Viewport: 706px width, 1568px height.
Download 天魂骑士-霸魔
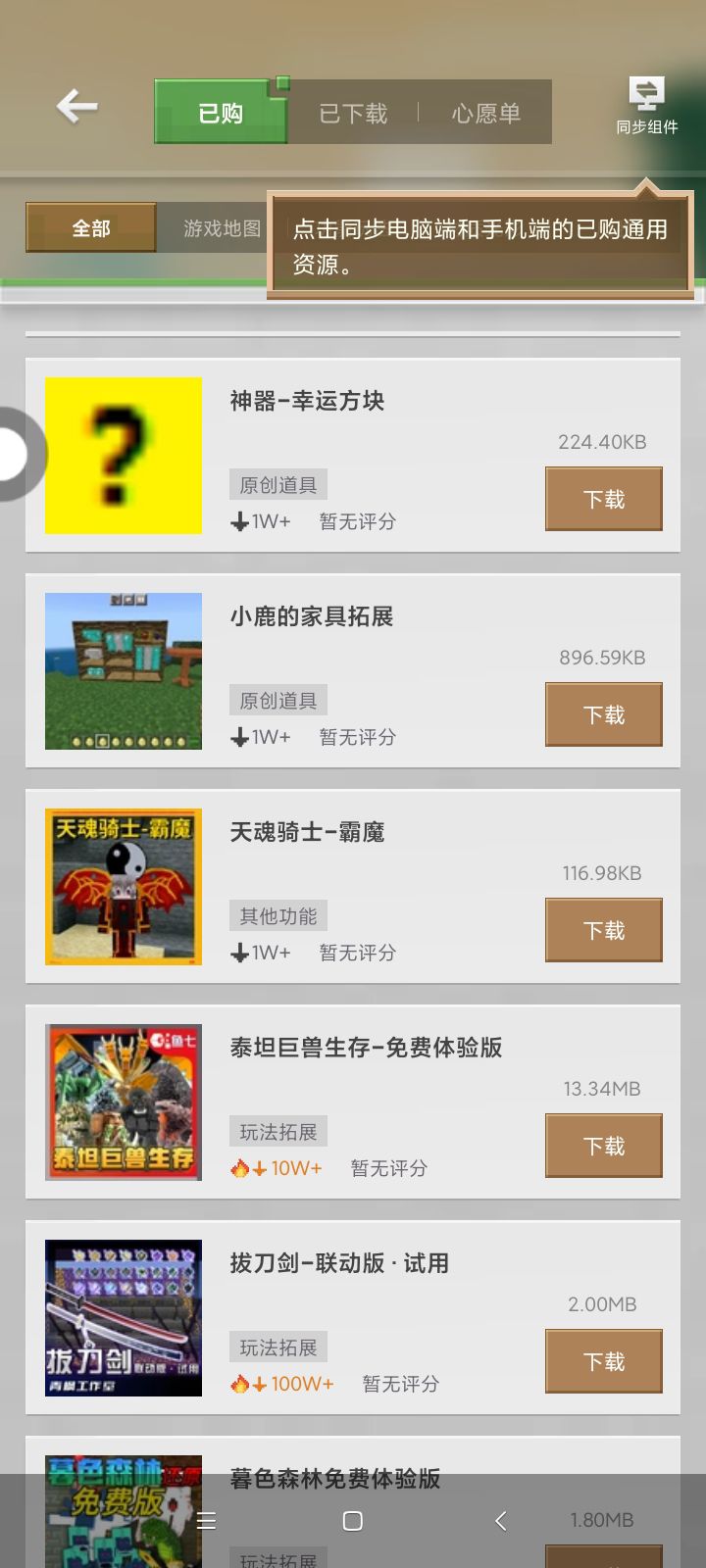603,930
